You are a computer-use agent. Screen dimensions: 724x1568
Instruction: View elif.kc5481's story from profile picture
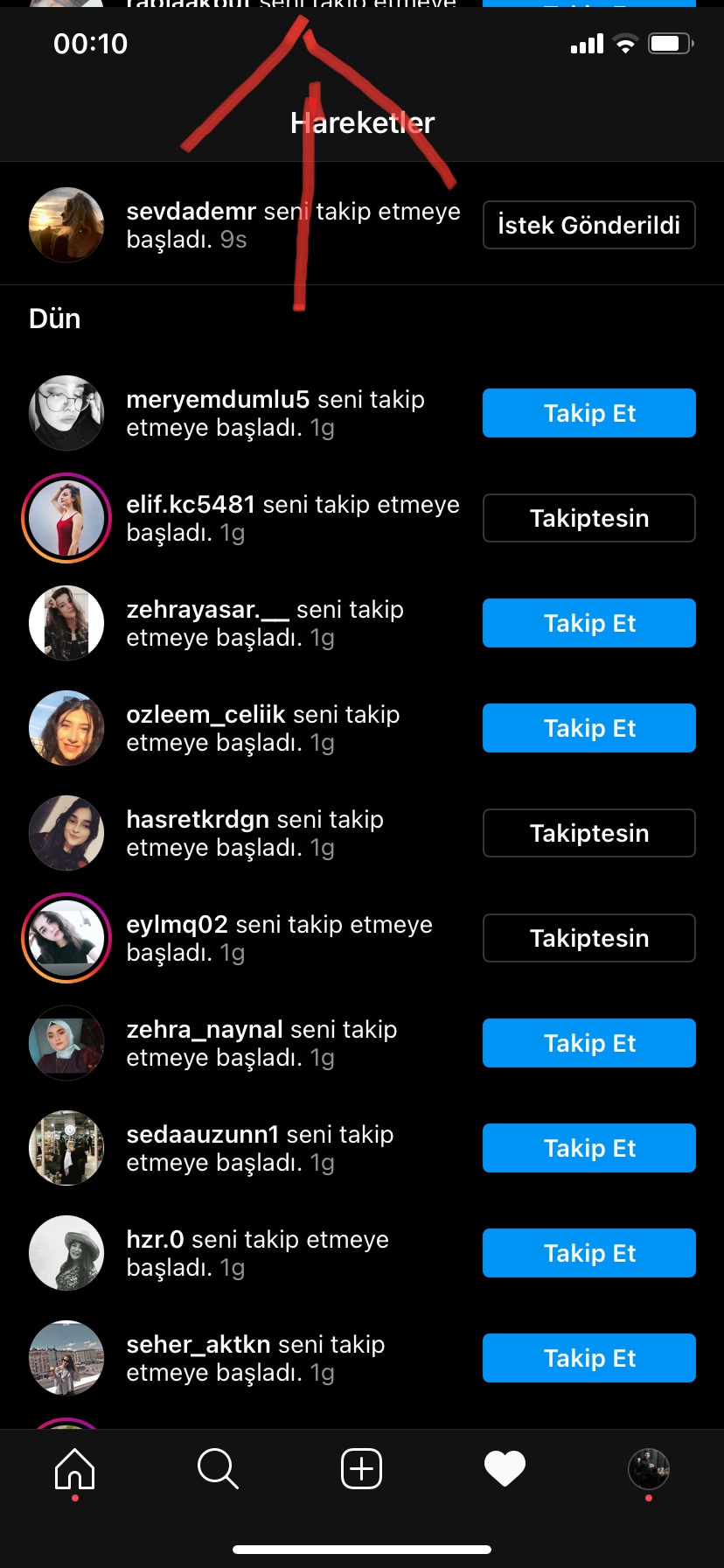click(x=66, y=518)
